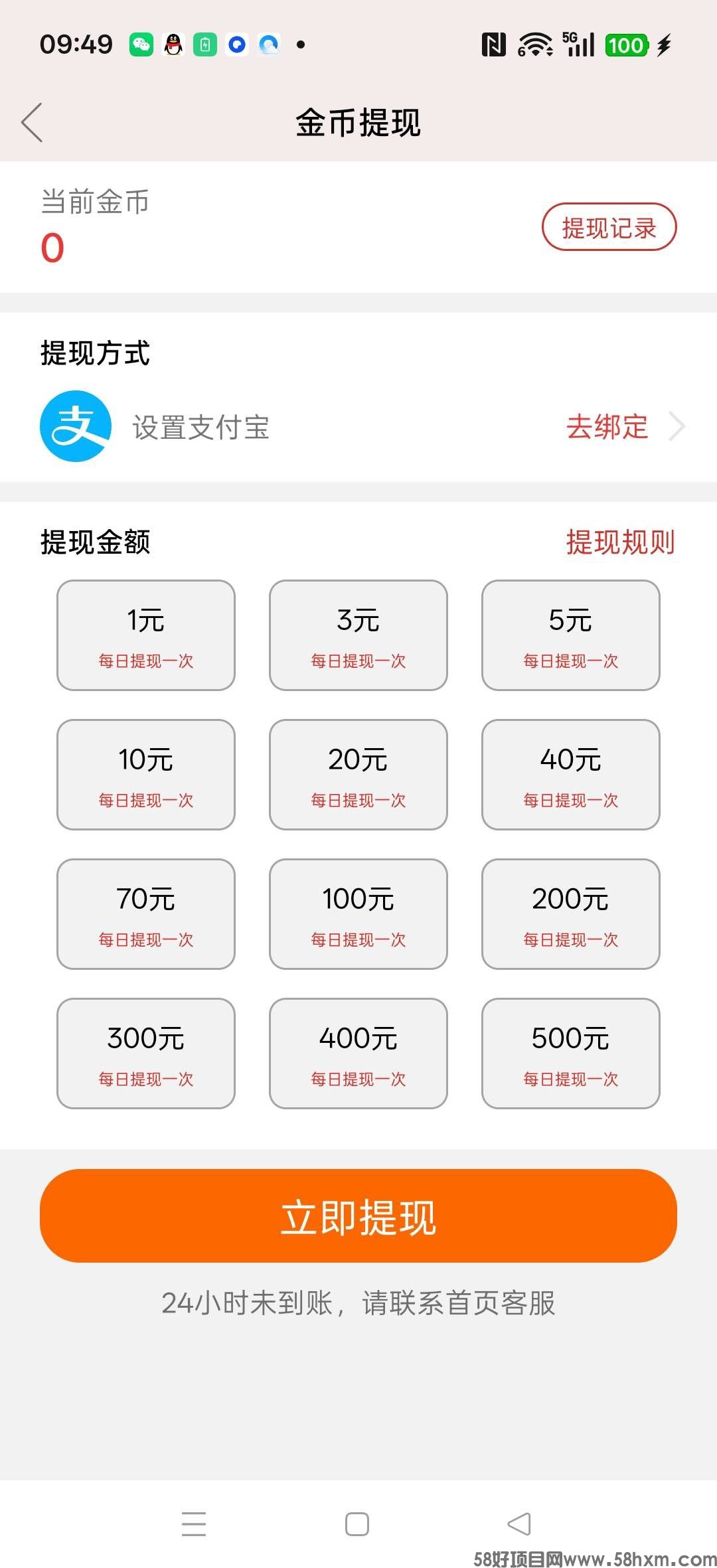Screen dimensions: 717x1568
Task: Choose the 300元 withdrawal option
Action: [x=146, y=1054]
